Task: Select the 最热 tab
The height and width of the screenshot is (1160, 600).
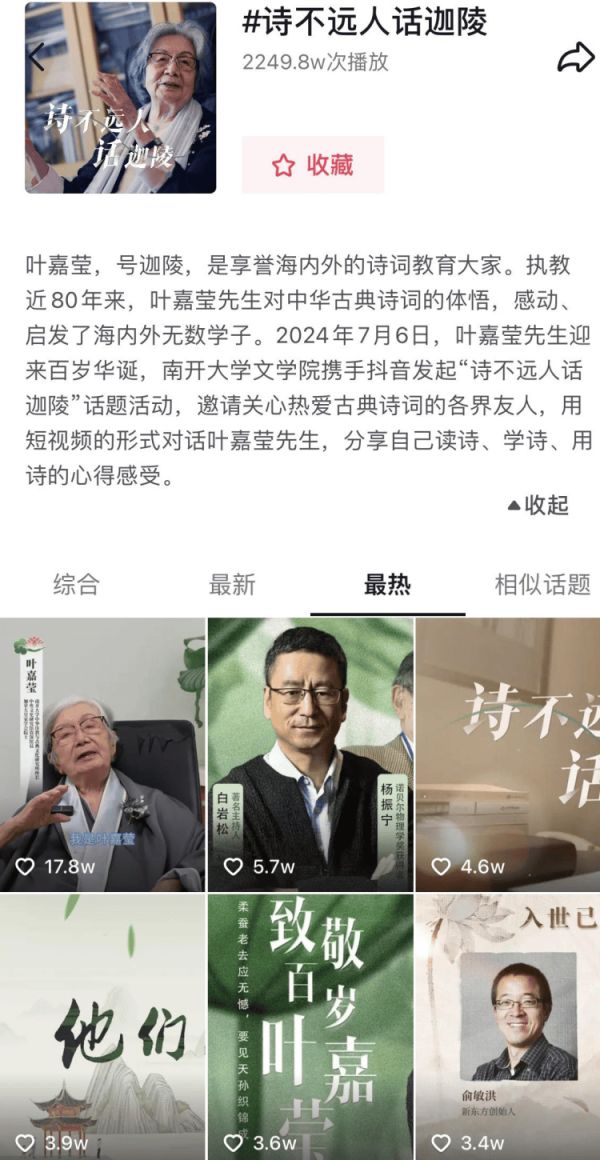Action: 387,585
